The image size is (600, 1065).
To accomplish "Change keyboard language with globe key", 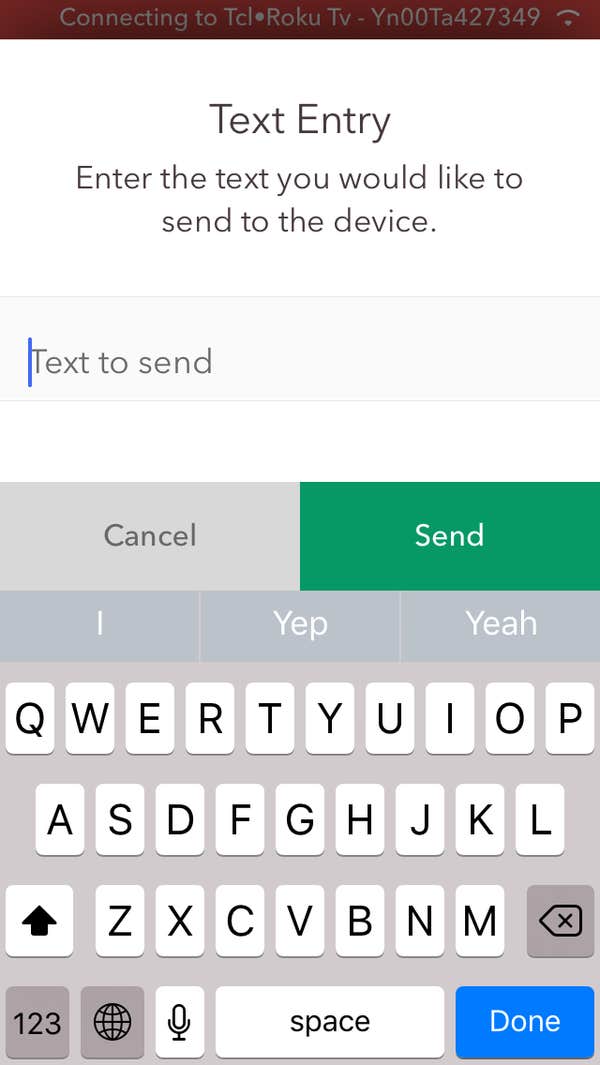I will [x=112, y=1021].
